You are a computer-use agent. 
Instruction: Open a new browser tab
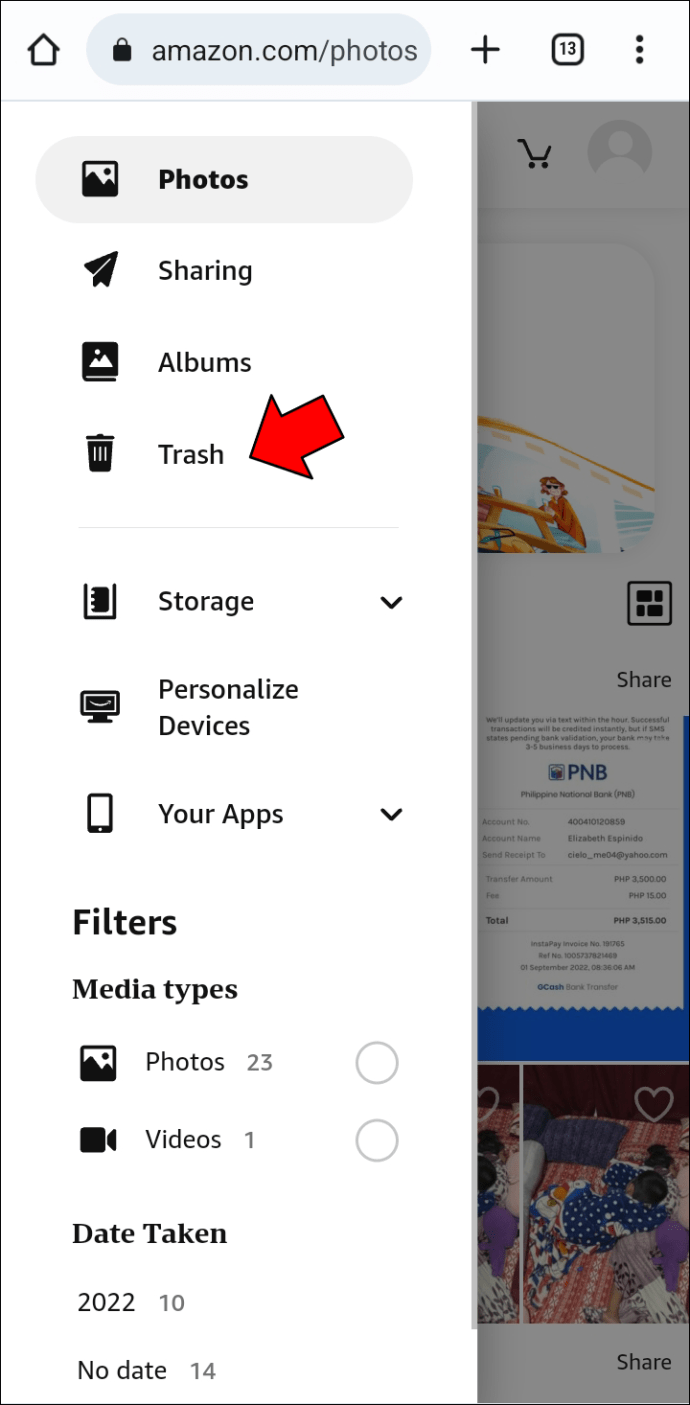485,50
